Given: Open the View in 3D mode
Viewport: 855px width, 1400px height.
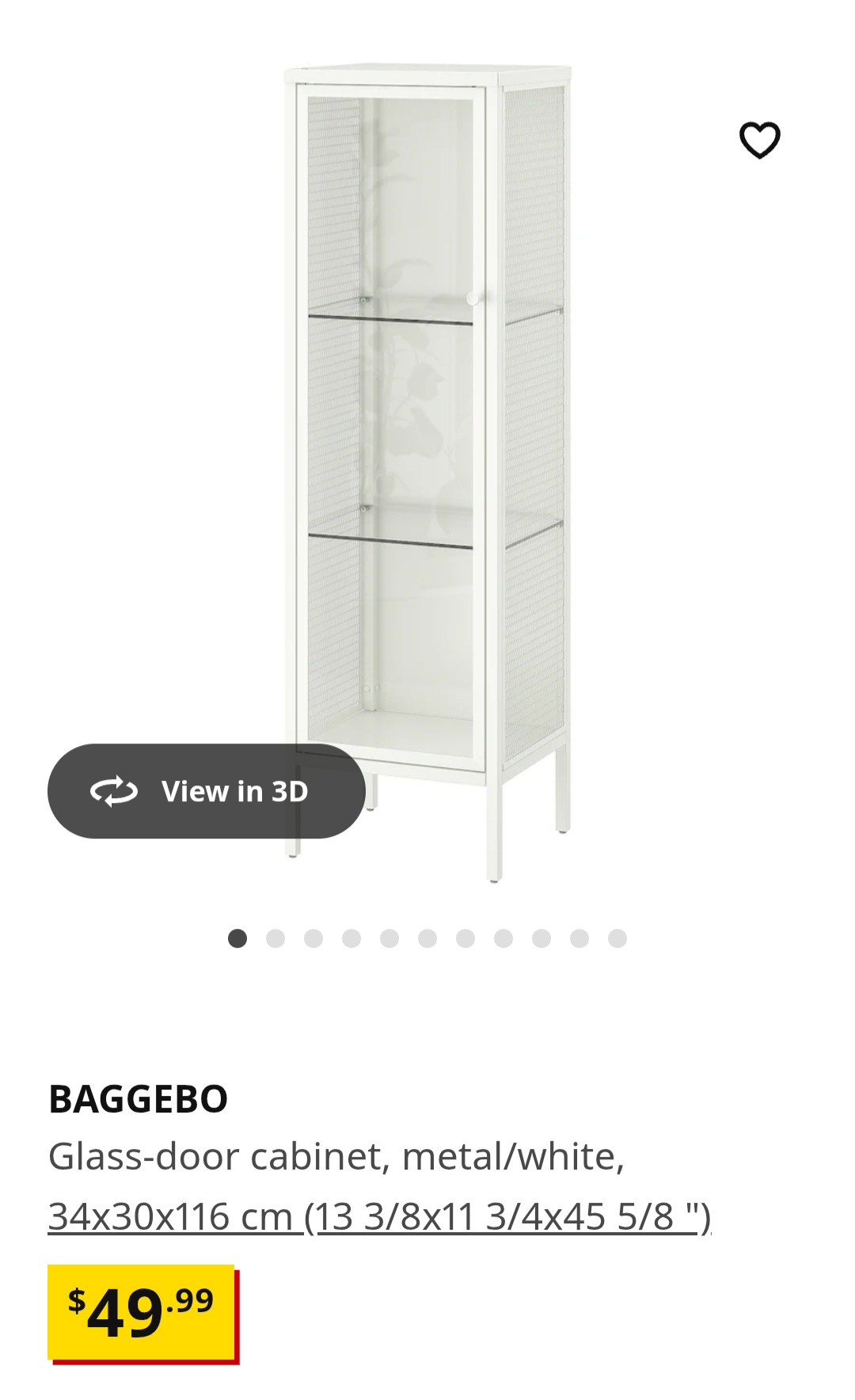Looking at the screenshot, I should [206, 791].
